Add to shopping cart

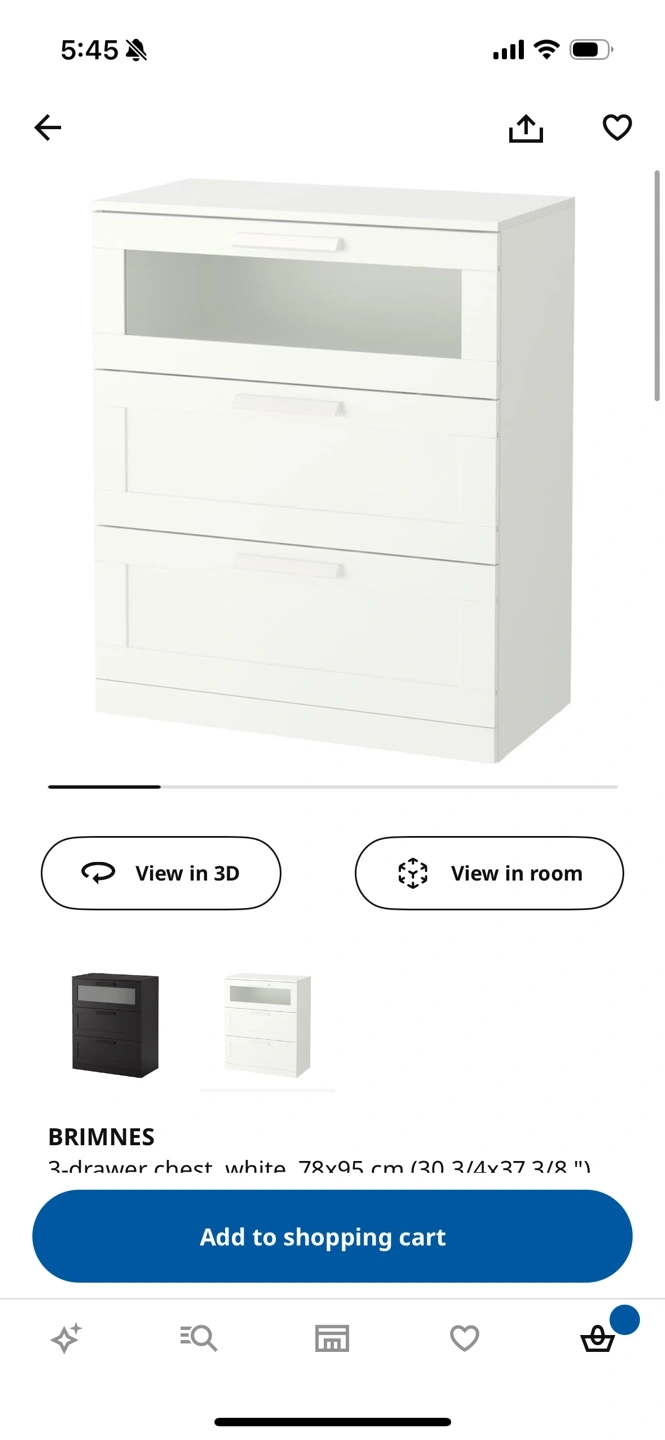coord(332,1236)
